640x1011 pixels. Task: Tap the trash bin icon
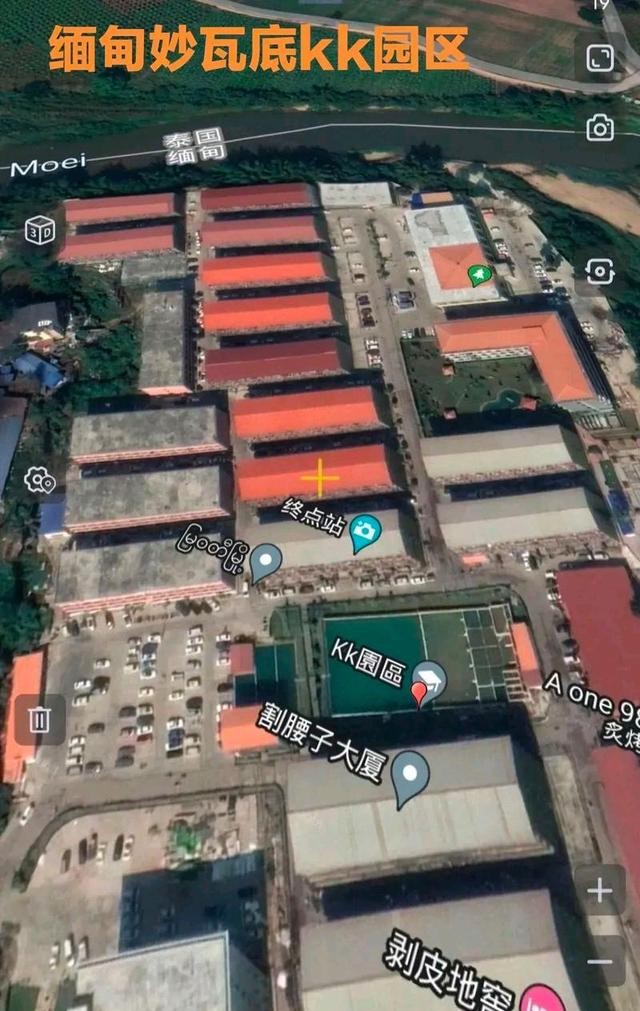39,720
